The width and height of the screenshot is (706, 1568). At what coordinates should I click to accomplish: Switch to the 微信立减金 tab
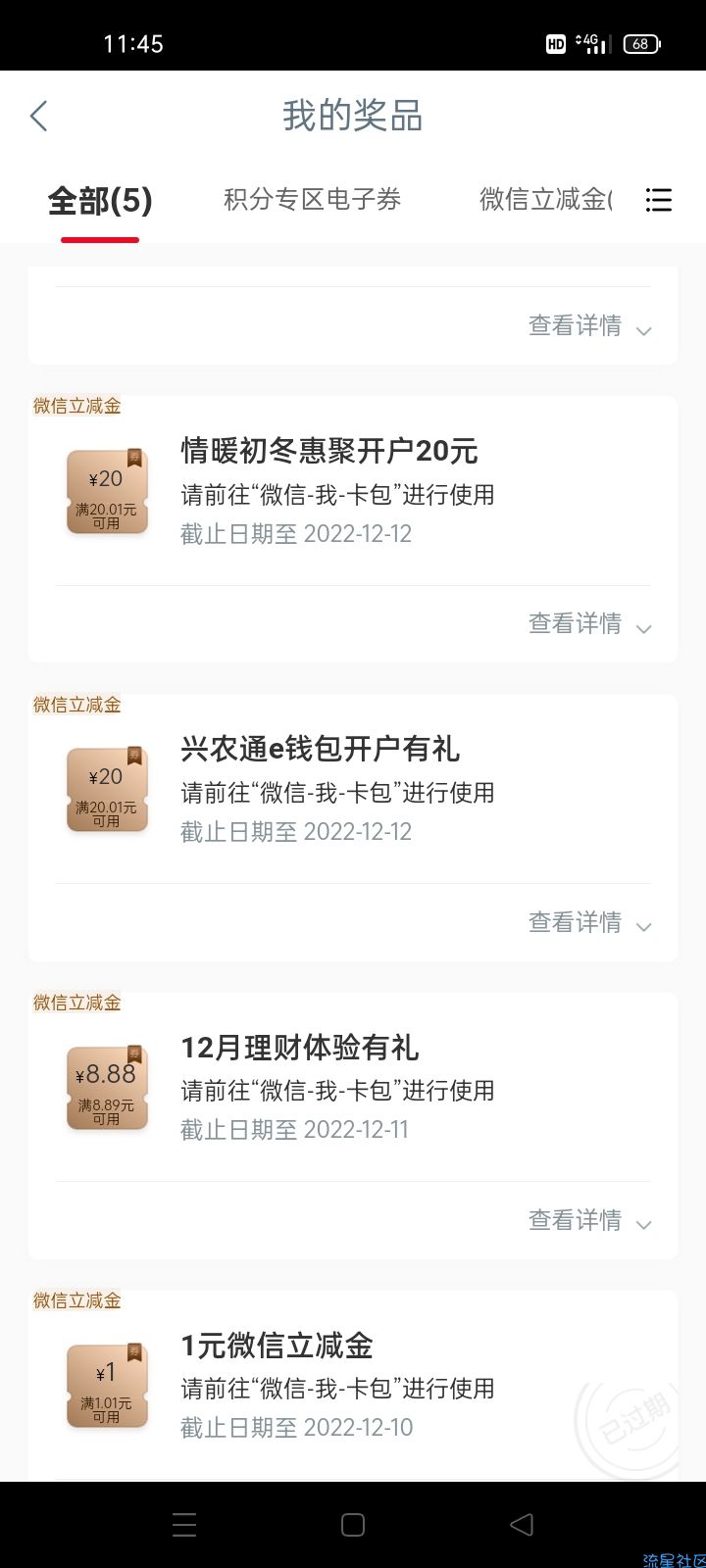545,200
